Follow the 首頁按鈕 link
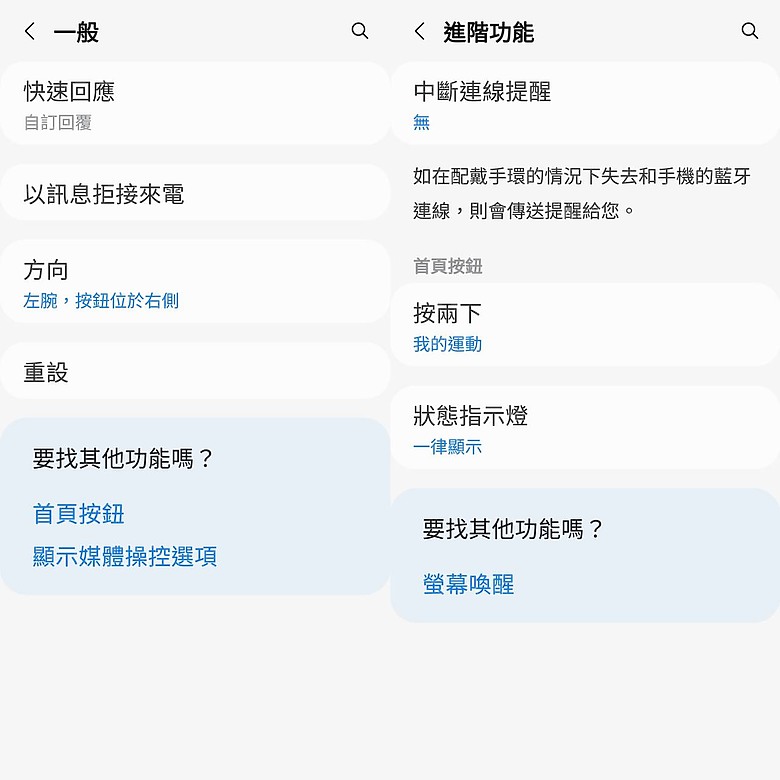 click(x=79, y=514)
